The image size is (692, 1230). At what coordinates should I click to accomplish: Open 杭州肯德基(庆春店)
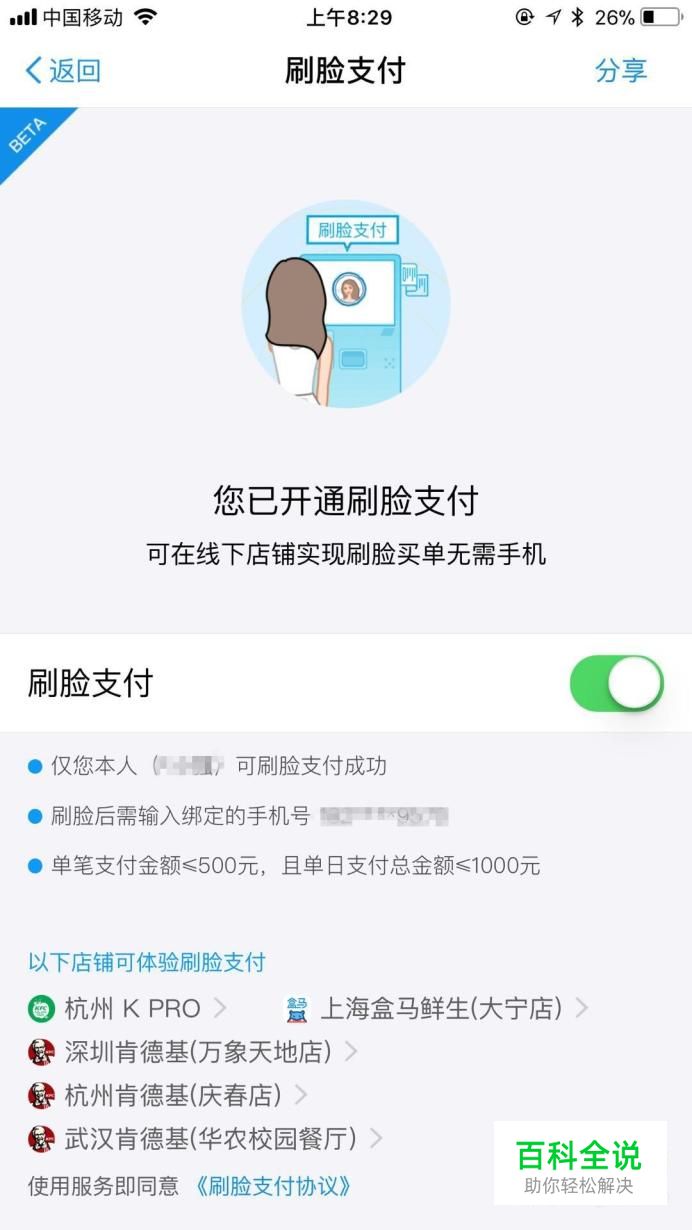167,1095
